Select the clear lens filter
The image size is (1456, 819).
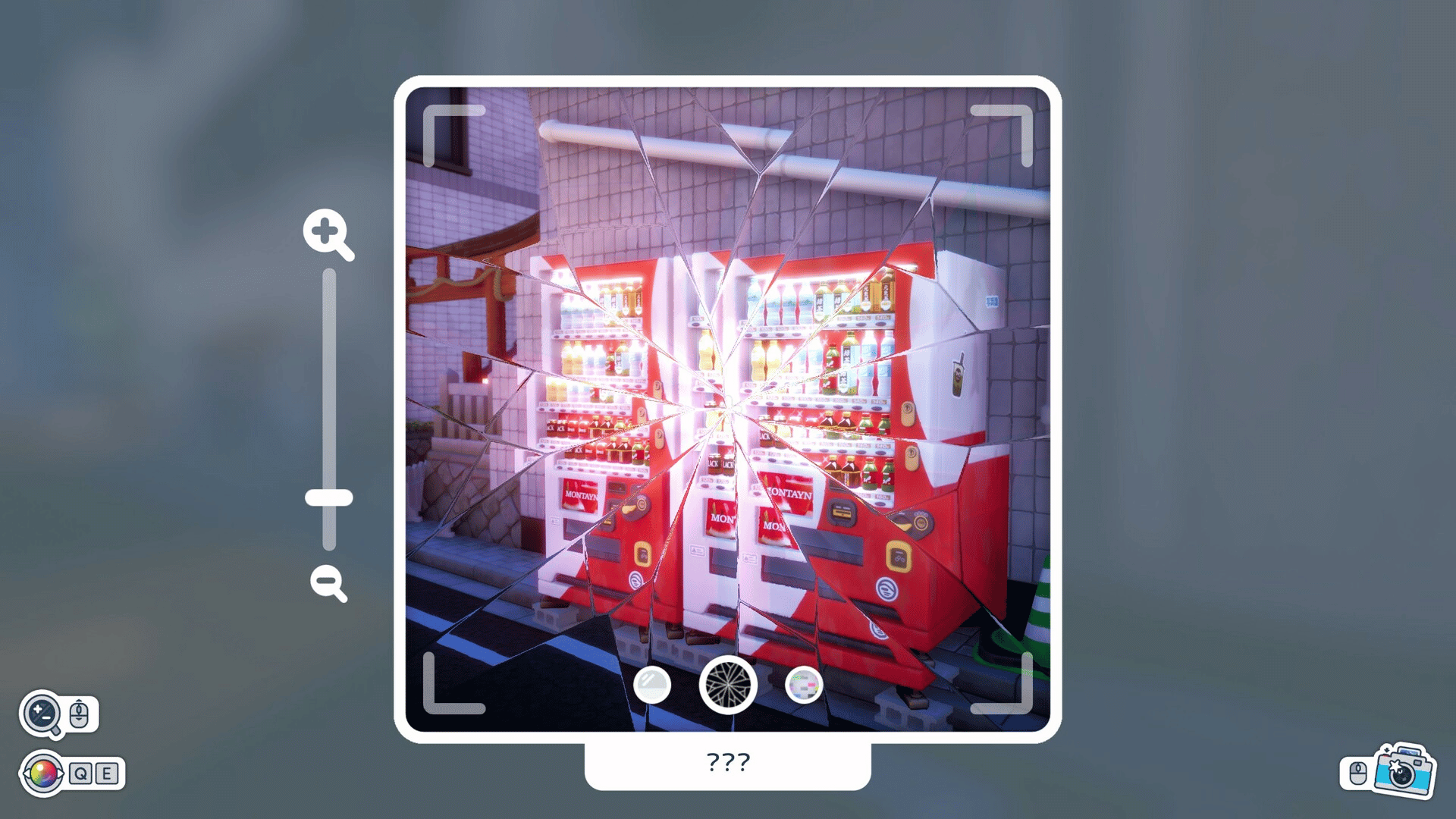click(x=652, y=686)
